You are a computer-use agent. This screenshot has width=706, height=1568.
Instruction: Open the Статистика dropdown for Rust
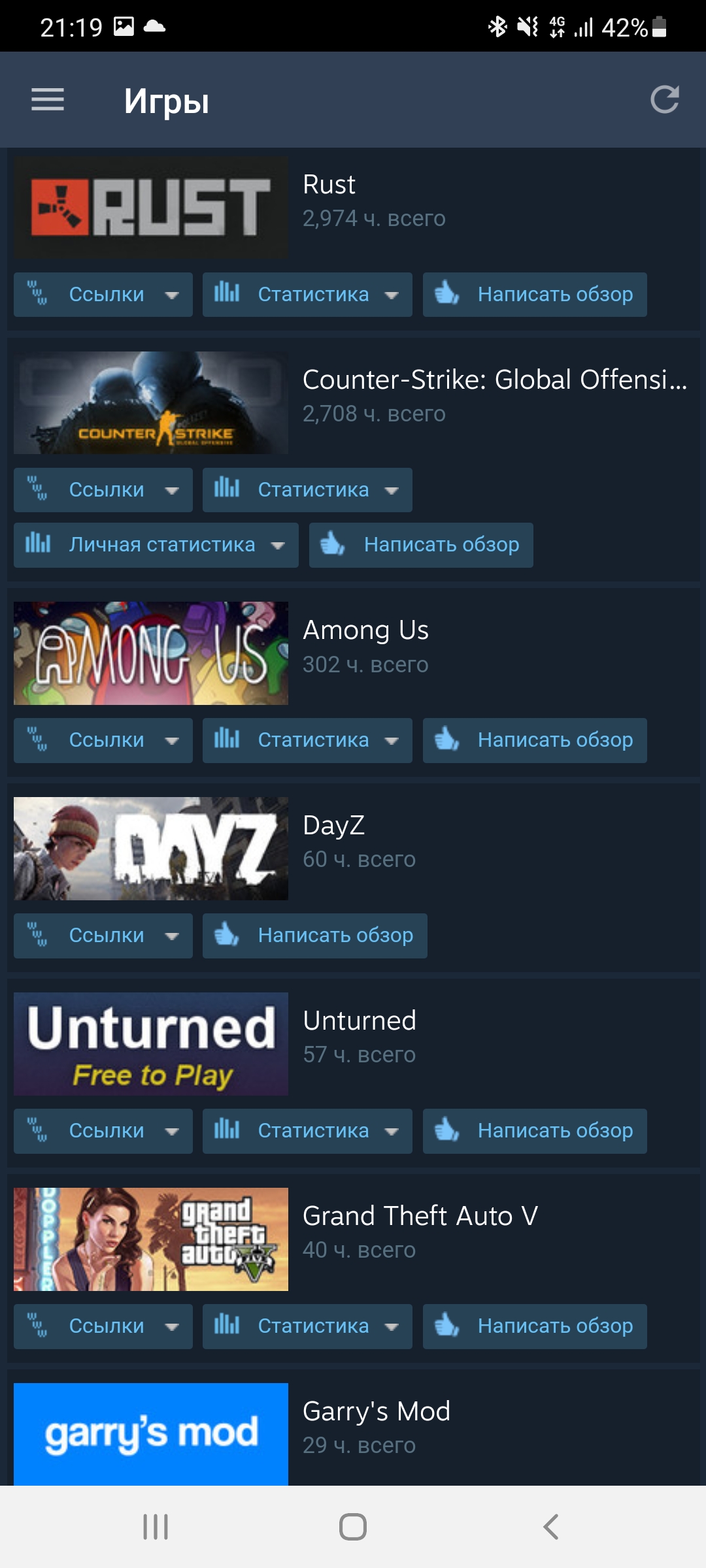pos(307,295)
